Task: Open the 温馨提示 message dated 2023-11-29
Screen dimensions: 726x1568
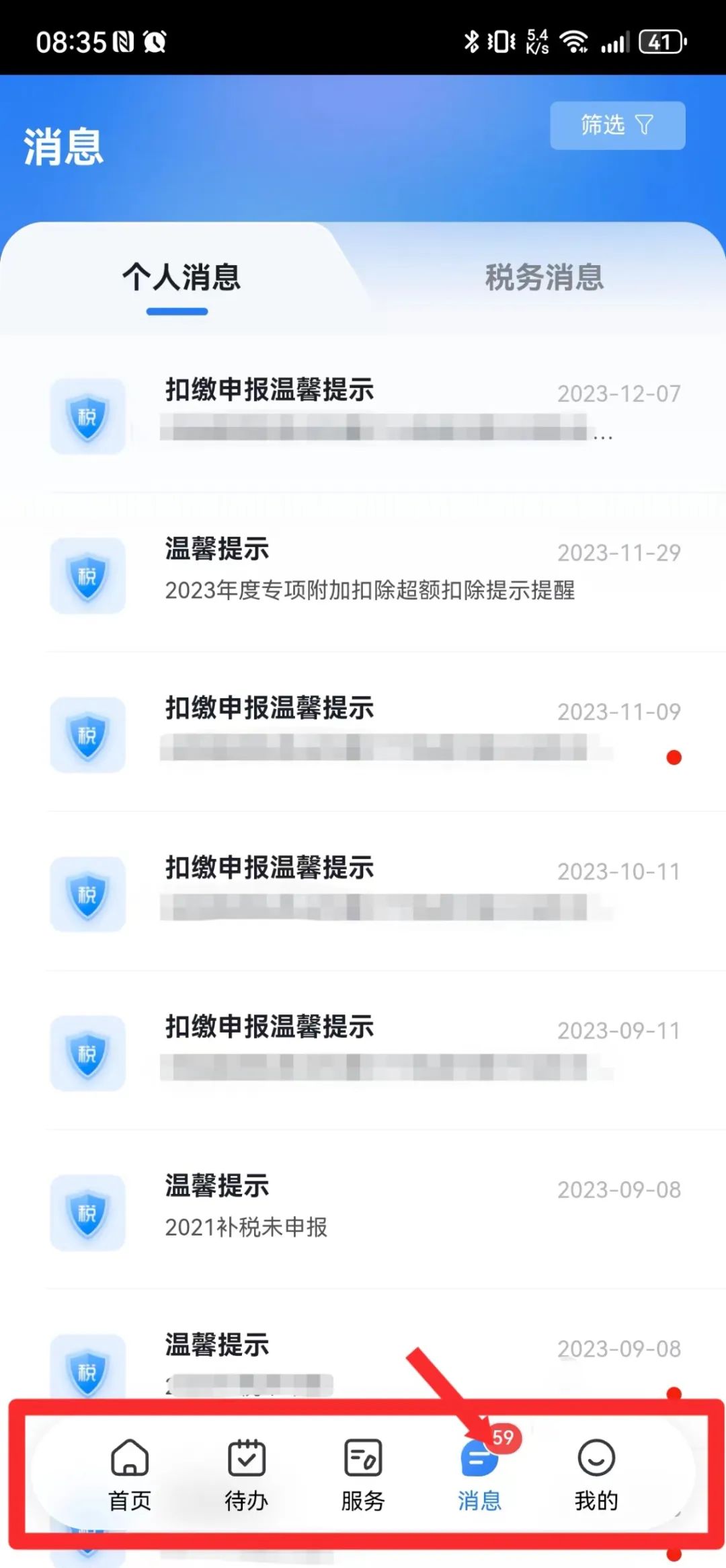Action: point(363,572)
